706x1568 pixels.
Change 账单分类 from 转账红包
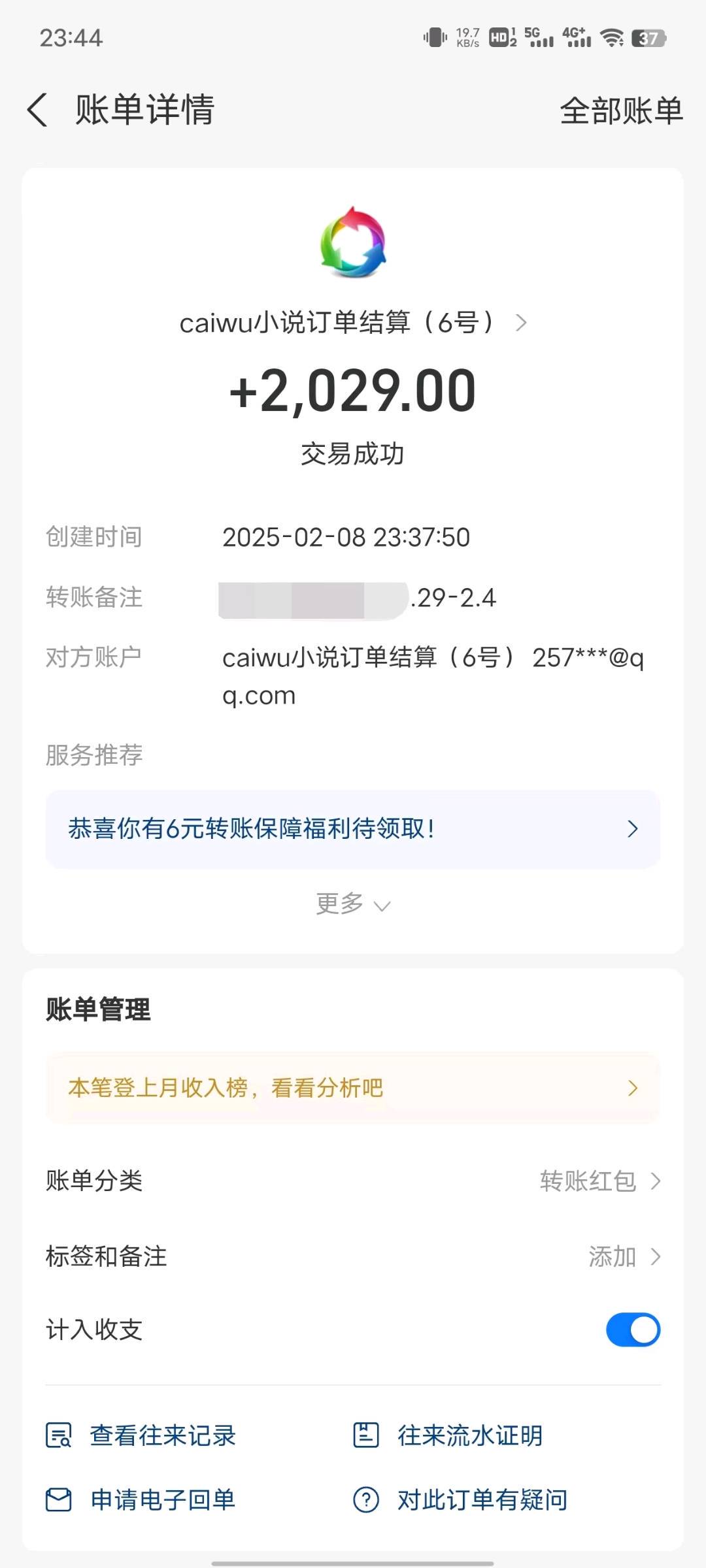[x=599, y=1181]
